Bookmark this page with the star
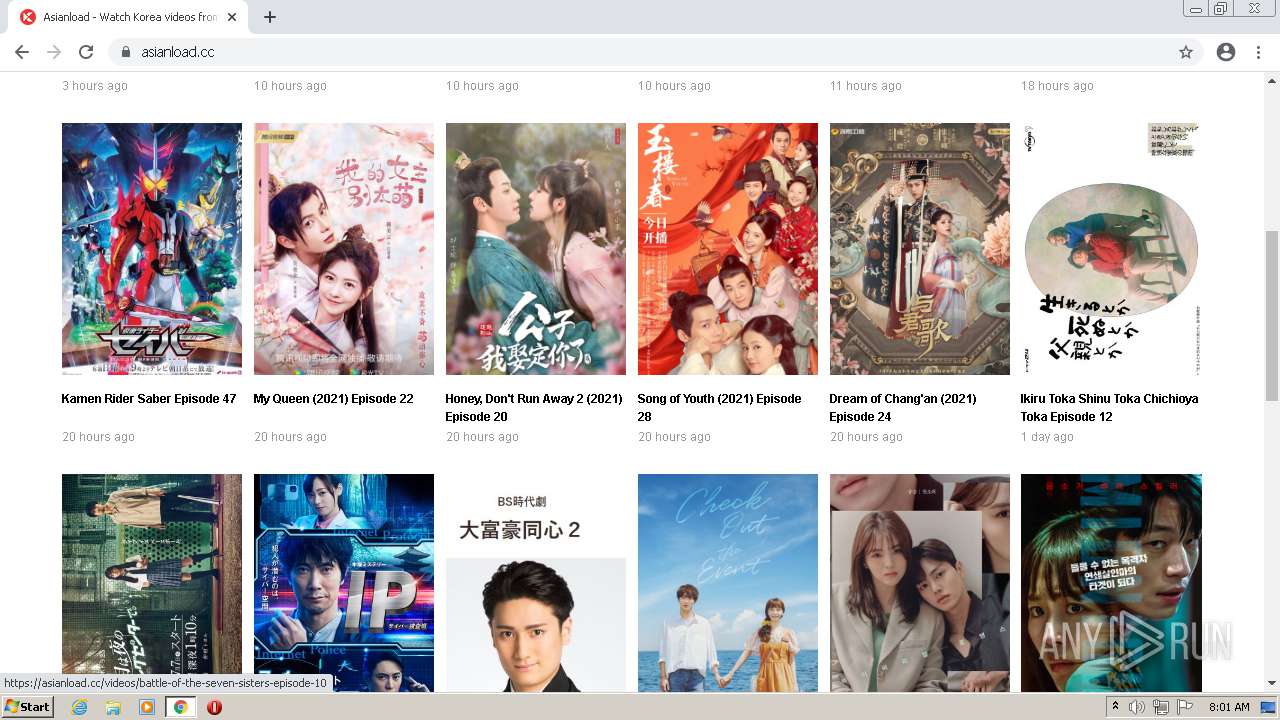1280x720 pixels. click(1186, 52)
